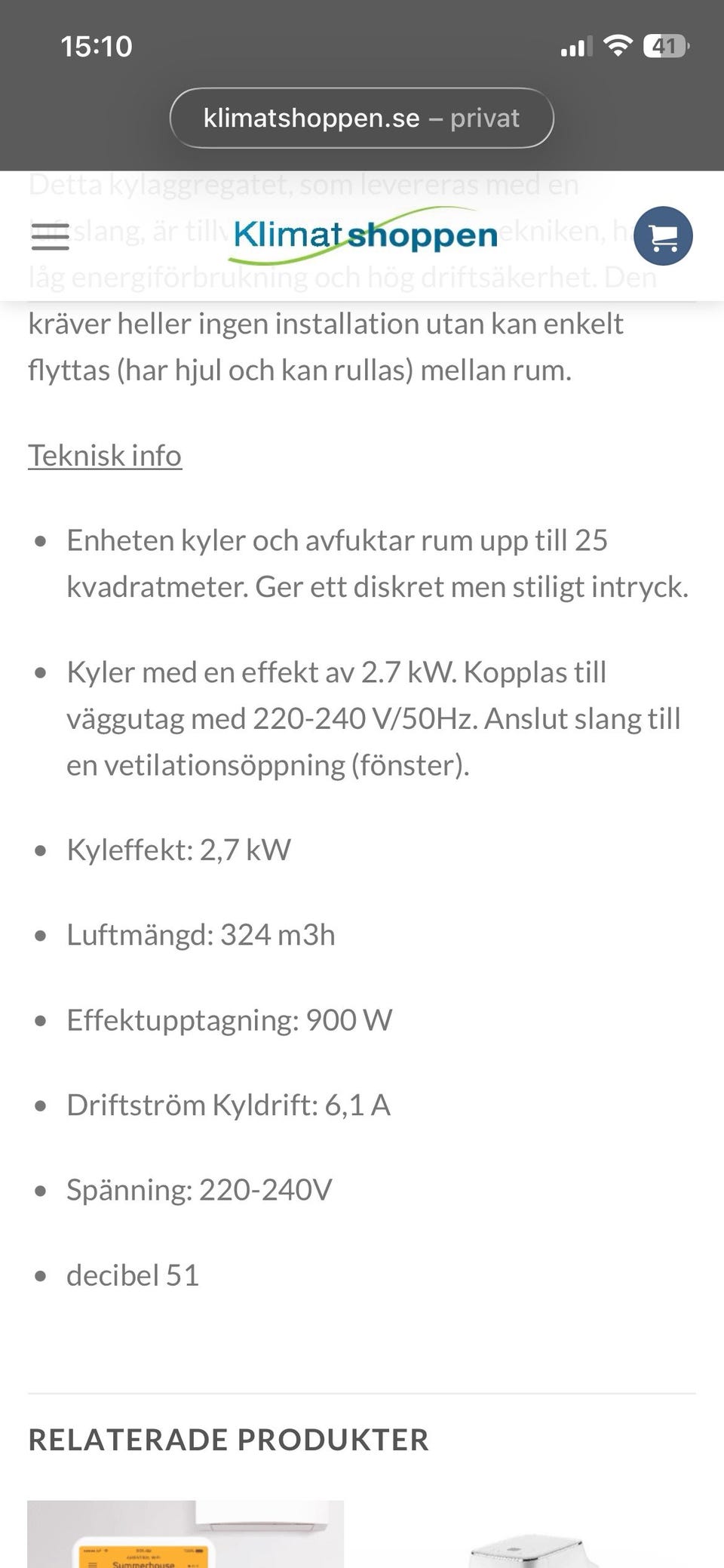
Task: Open the first related product thumbnail
Action: (x=186, y=1533)
